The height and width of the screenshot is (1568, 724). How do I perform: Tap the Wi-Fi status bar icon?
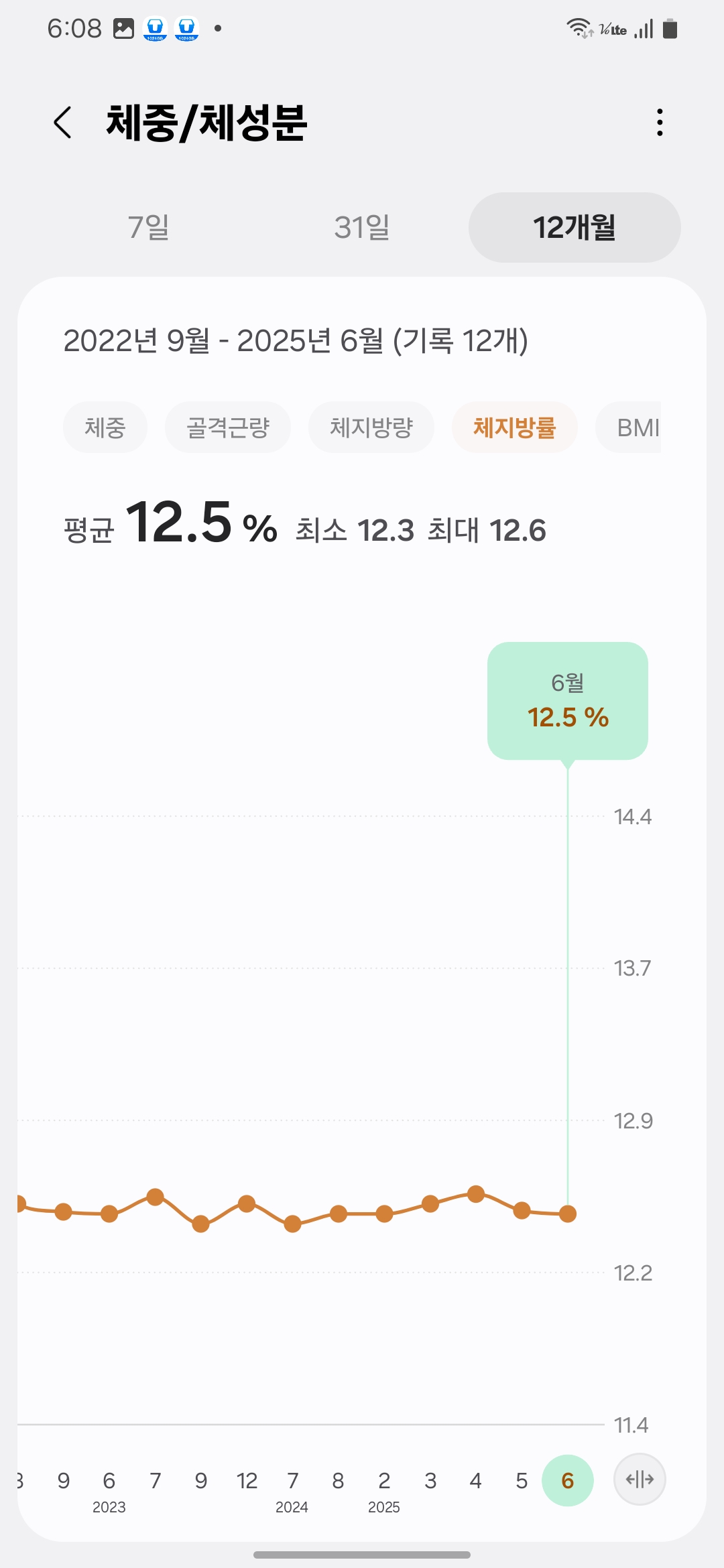(578, 27)
